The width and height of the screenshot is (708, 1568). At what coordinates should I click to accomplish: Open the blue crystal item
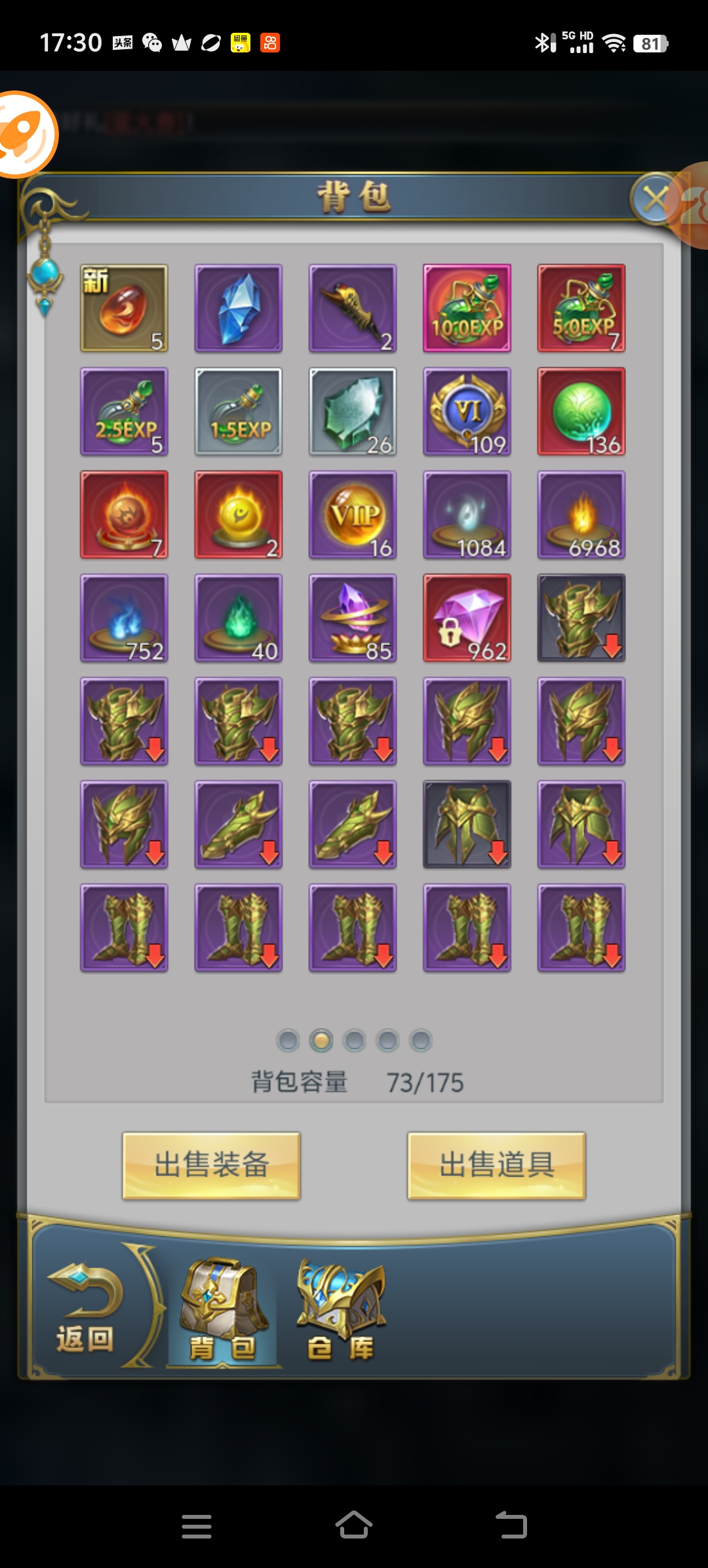[x=238, y=308]
